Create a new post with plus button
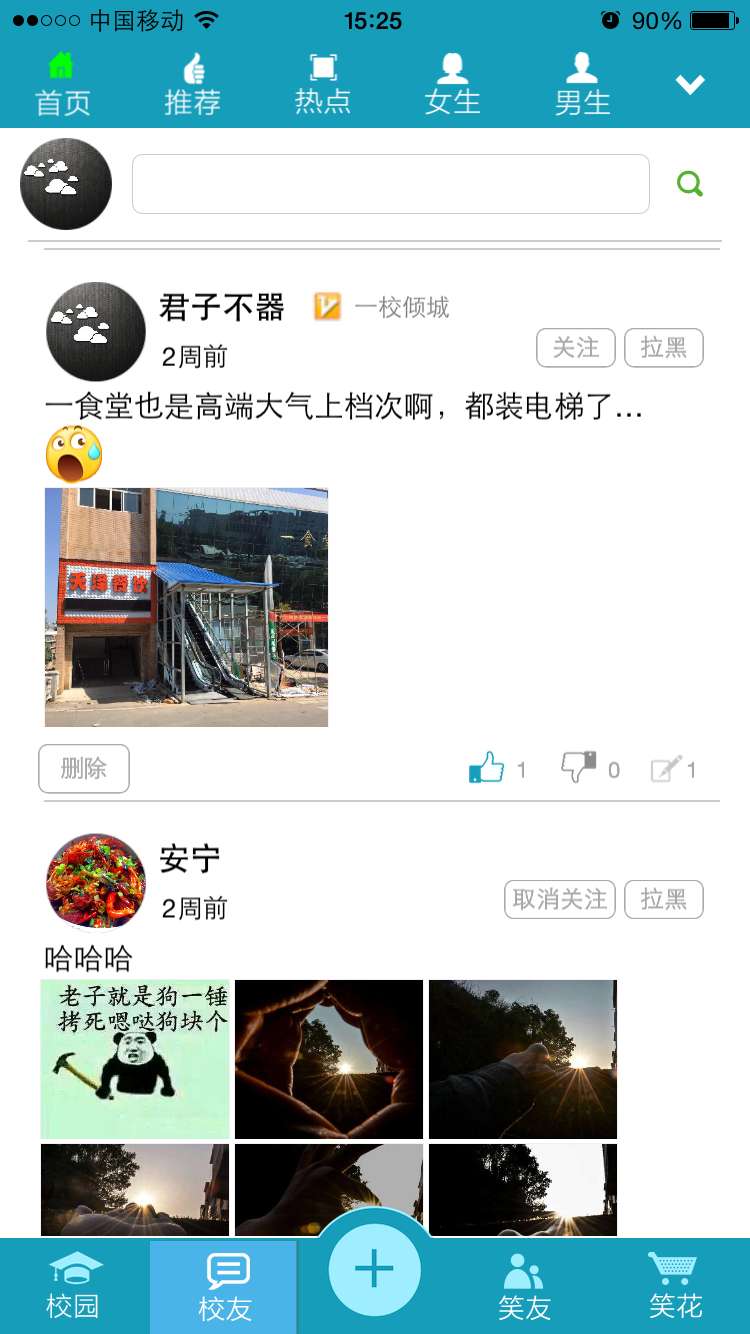Viewport: 750px width, 1334px height. coord(375,1270)
